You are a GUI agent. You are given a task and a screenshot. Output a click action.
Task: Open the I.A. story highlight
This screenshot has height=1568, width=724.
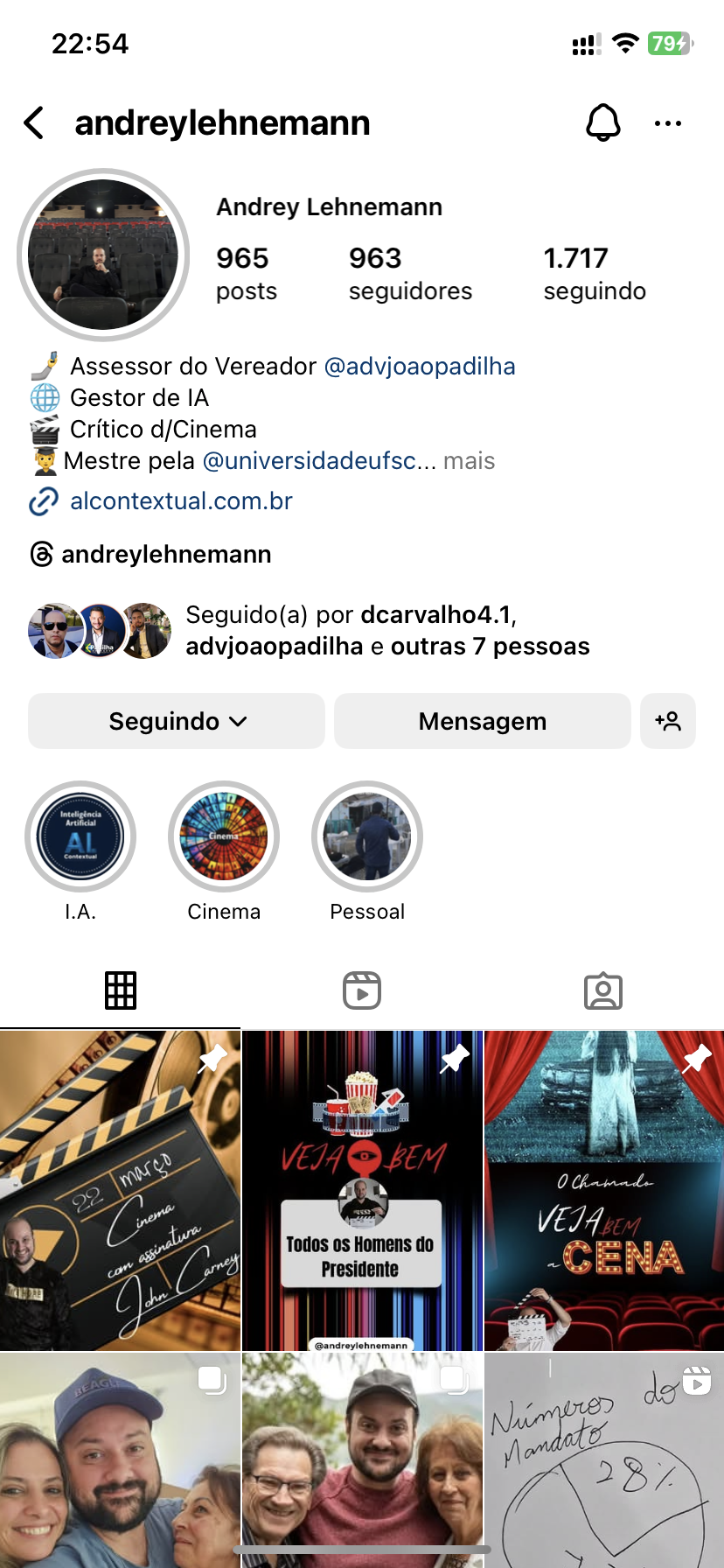tap(80, 836)
